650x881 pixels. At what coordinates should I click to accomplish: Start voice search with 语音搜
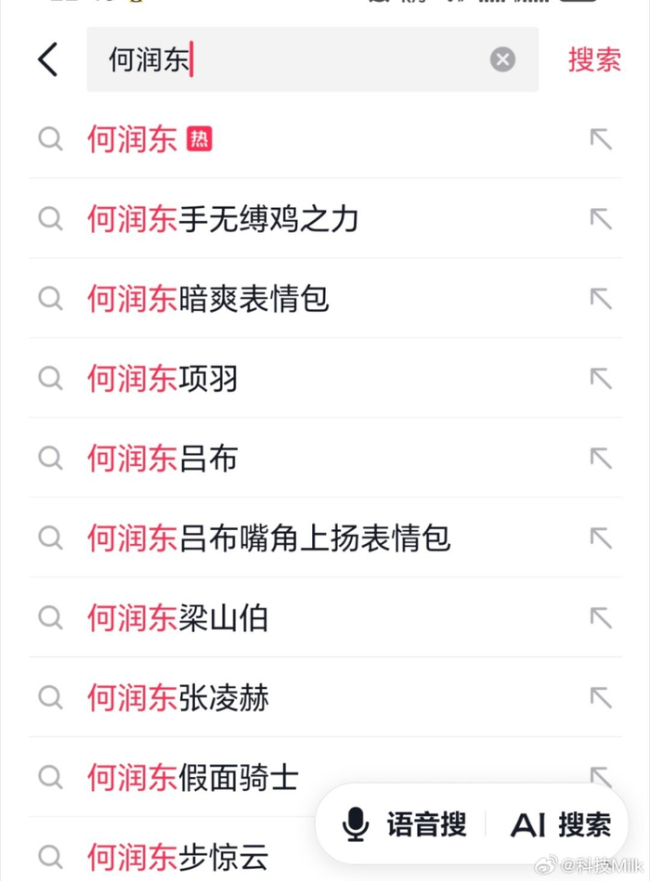click(405, 825)
